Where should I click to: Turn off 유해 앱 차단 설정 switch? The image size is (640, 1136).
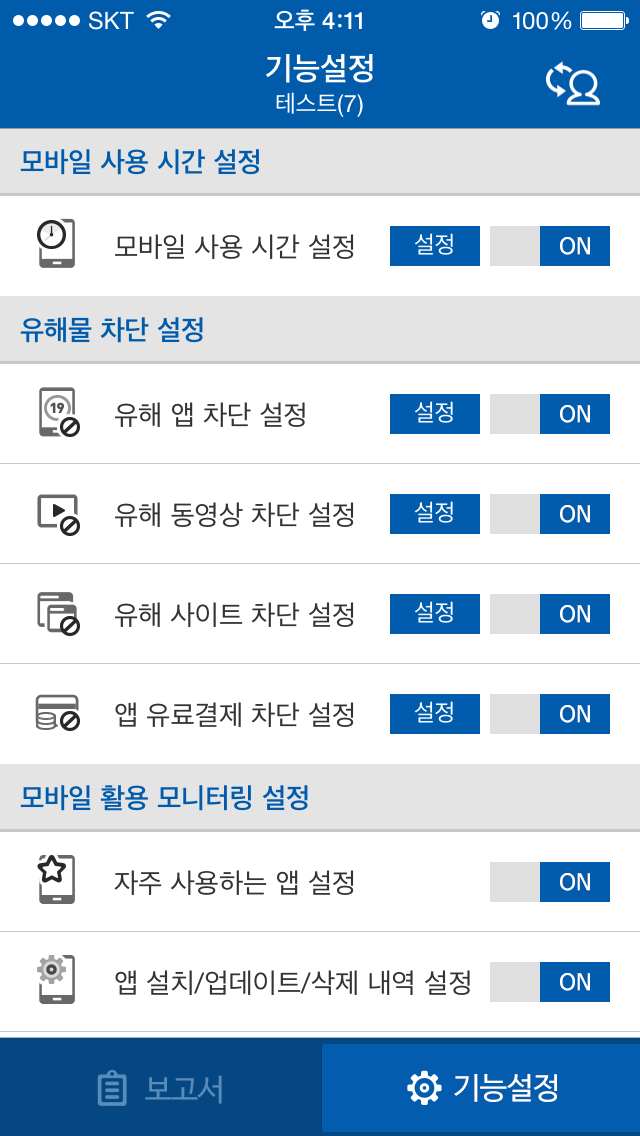(x=550, y=414)
